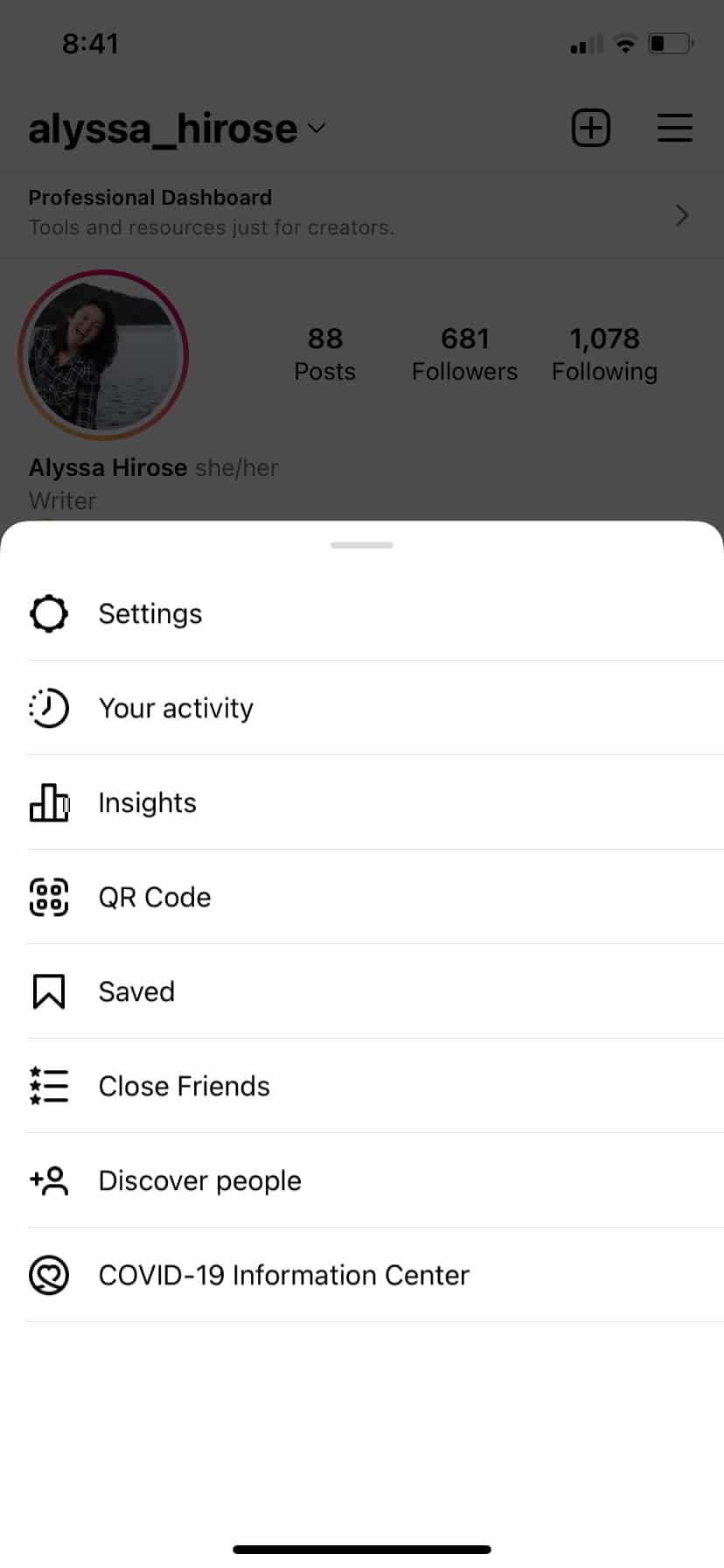The width and height of the screenshot is (724, 1568).
Task: Tap the profile picture with story ring
Action: [103, 354]
